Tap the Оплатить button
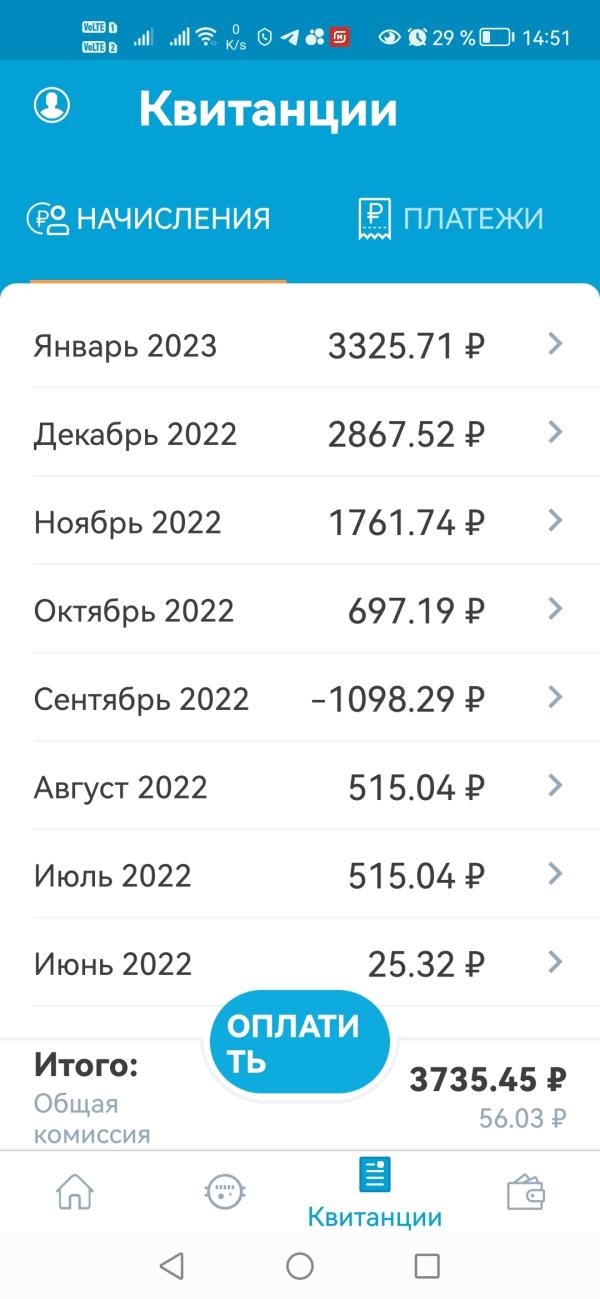This screenshot has height=1299, width=600. tap(299, 1043)
